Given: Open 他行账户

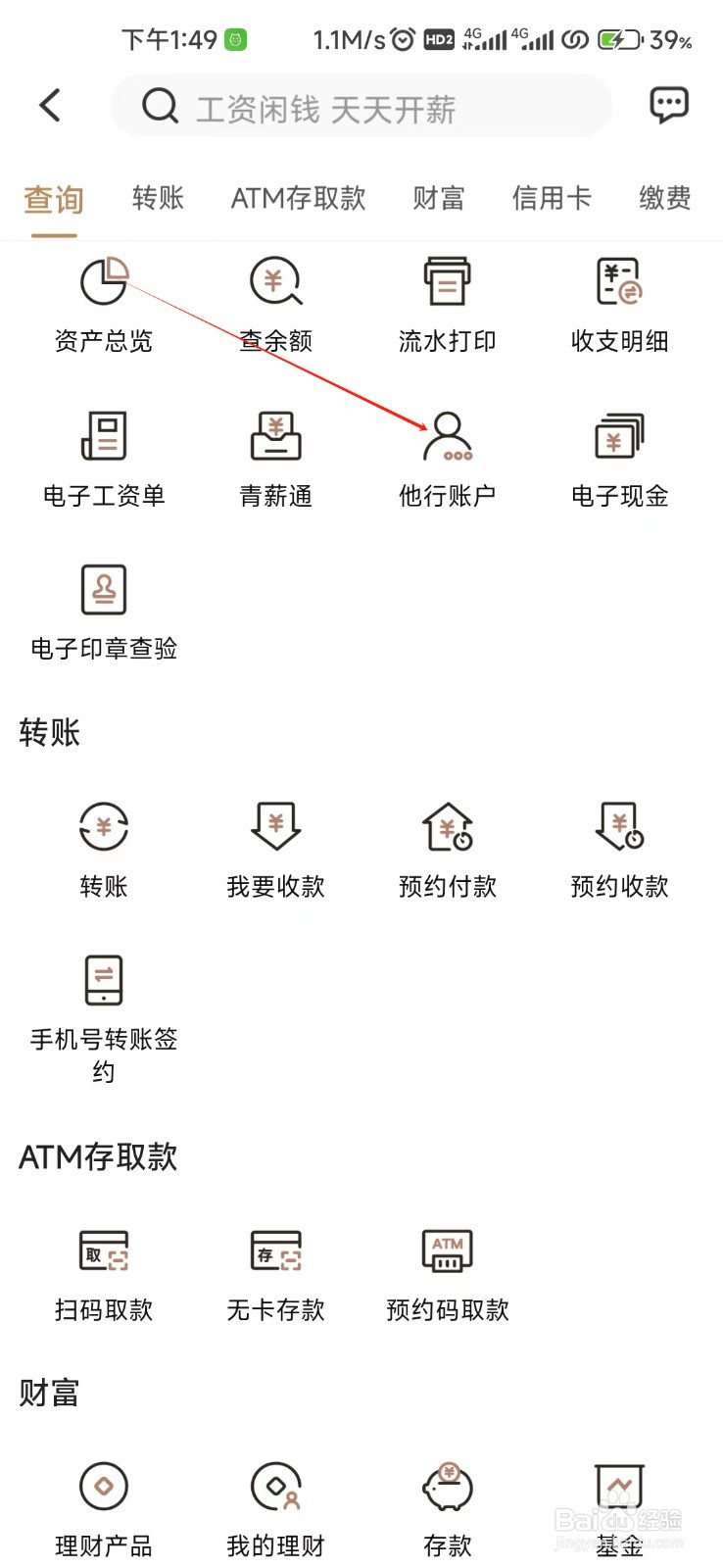Looking at the screenshot, I should (448, 459).
